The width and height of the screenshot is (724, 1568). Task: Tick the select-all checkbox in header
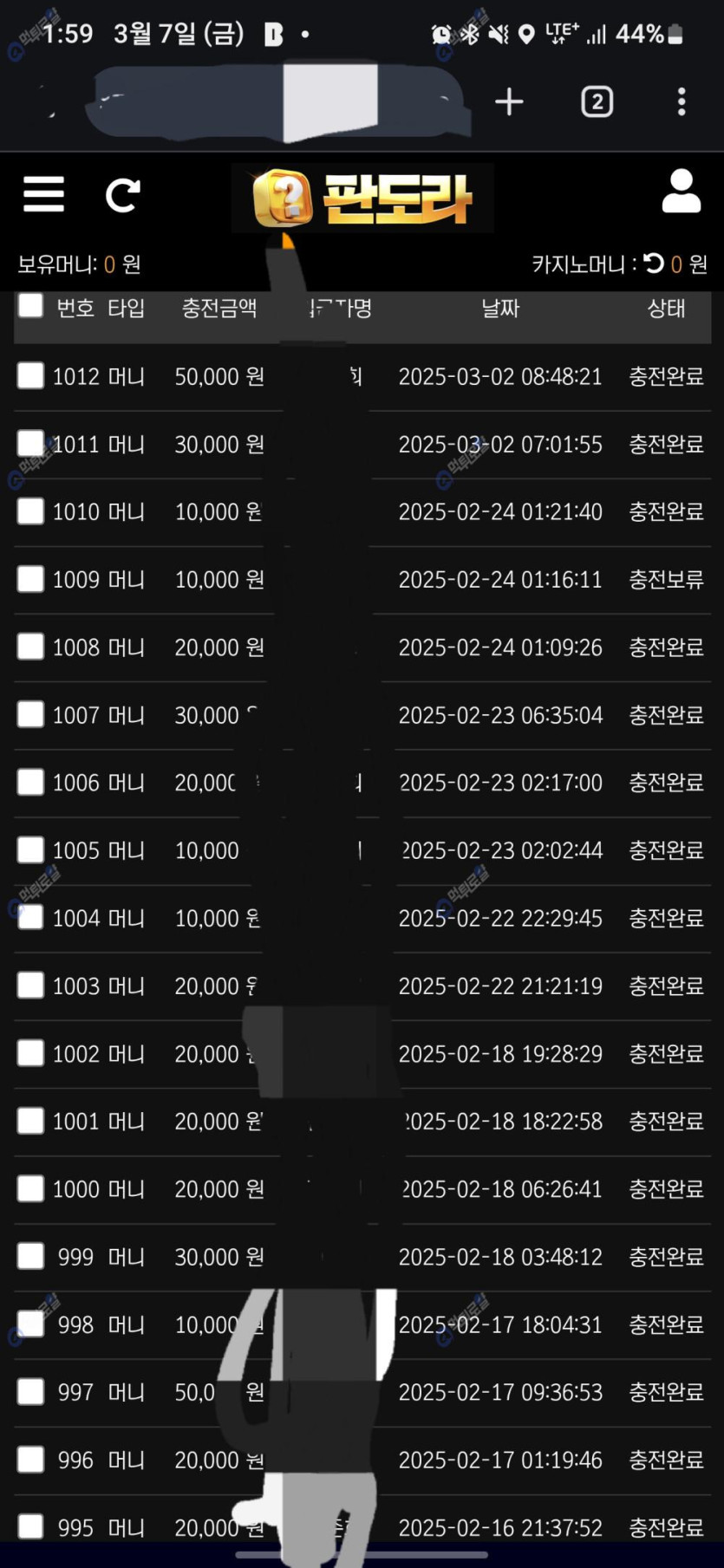(x=31, y=305)
